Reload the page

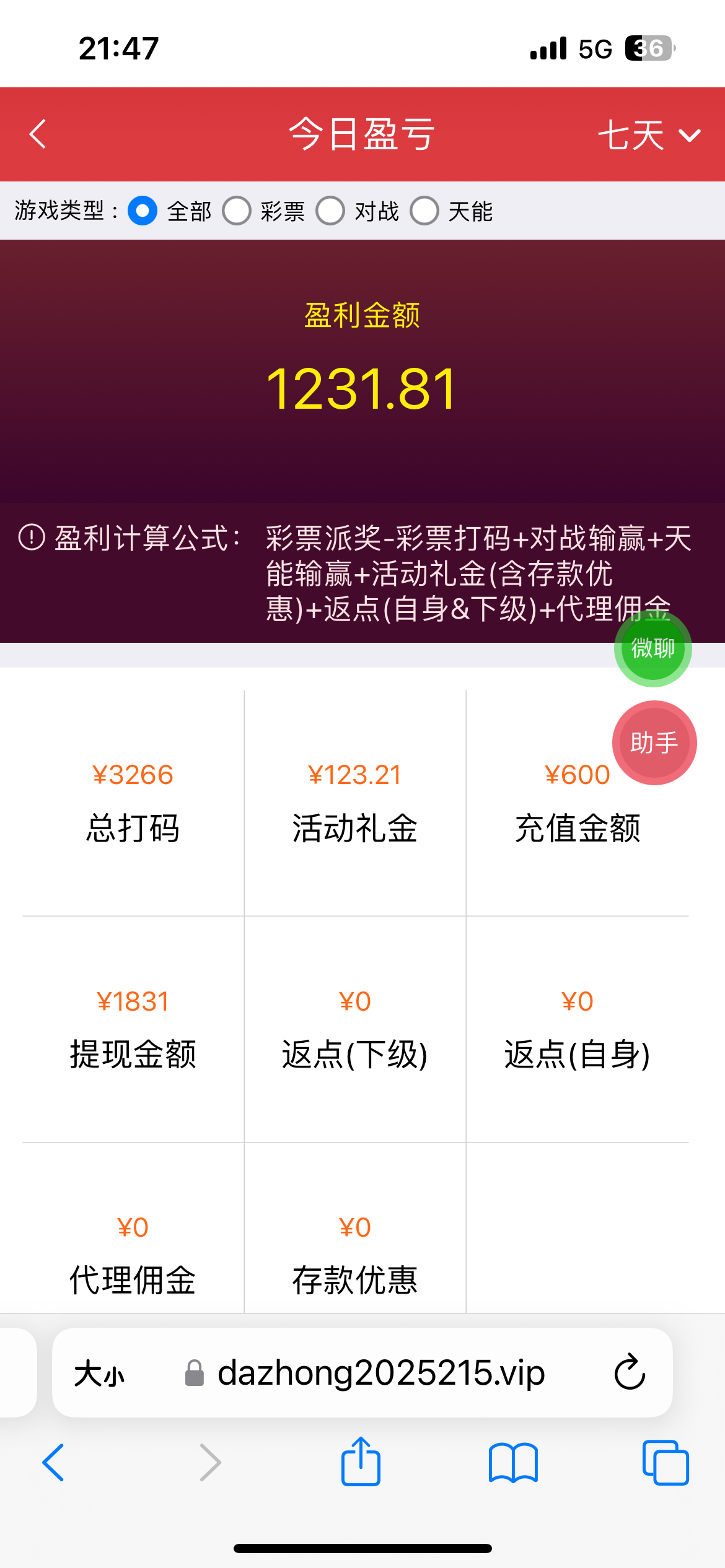pyautogui.click(x=630, y=1372)
